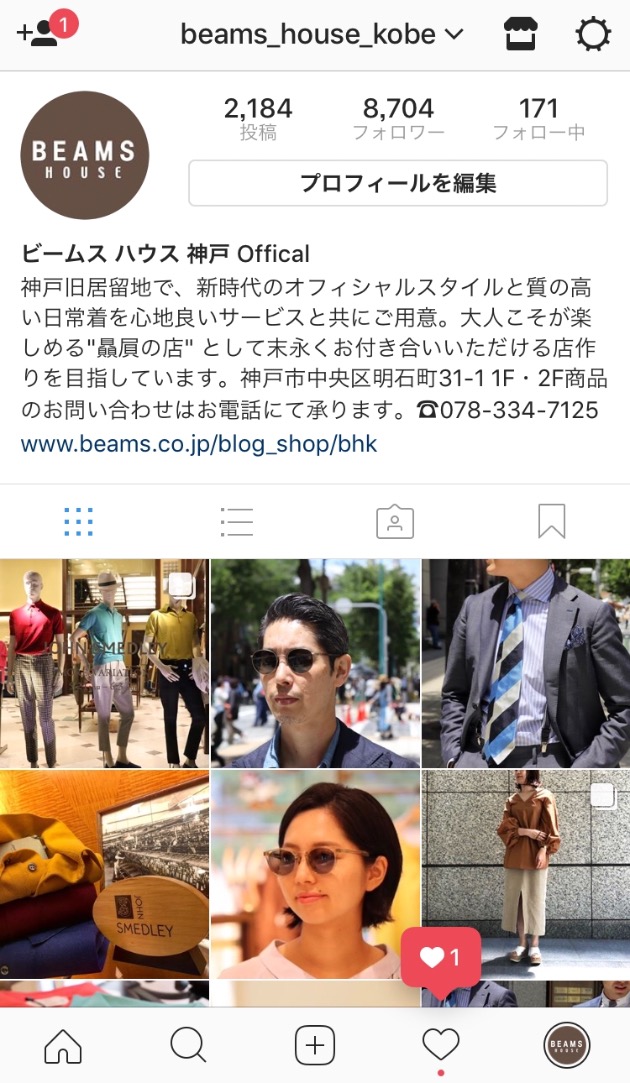The height and width of the screenshot is (1083, 630).
Task: Open post of woman in brown blouse
Action: (x=526, y=874)
